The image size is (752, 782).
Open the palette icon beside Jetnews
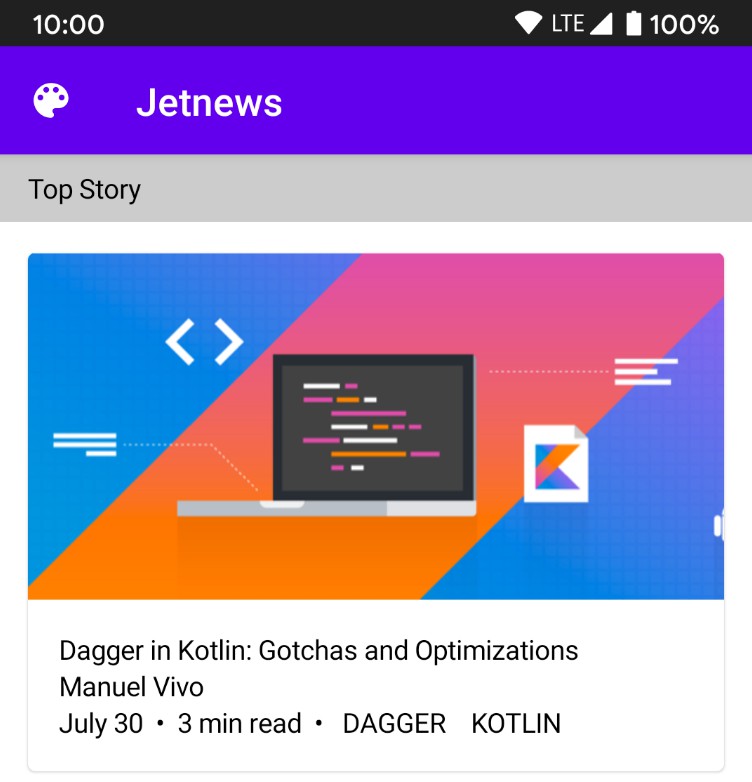click(52, 101)
